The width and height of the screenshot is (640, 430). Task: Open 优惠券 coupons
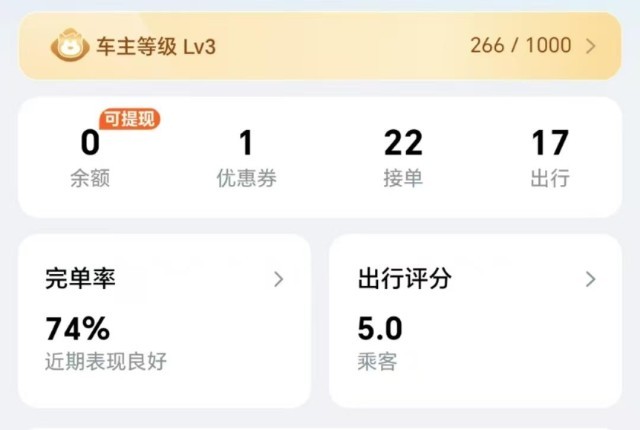click(246, 158)
